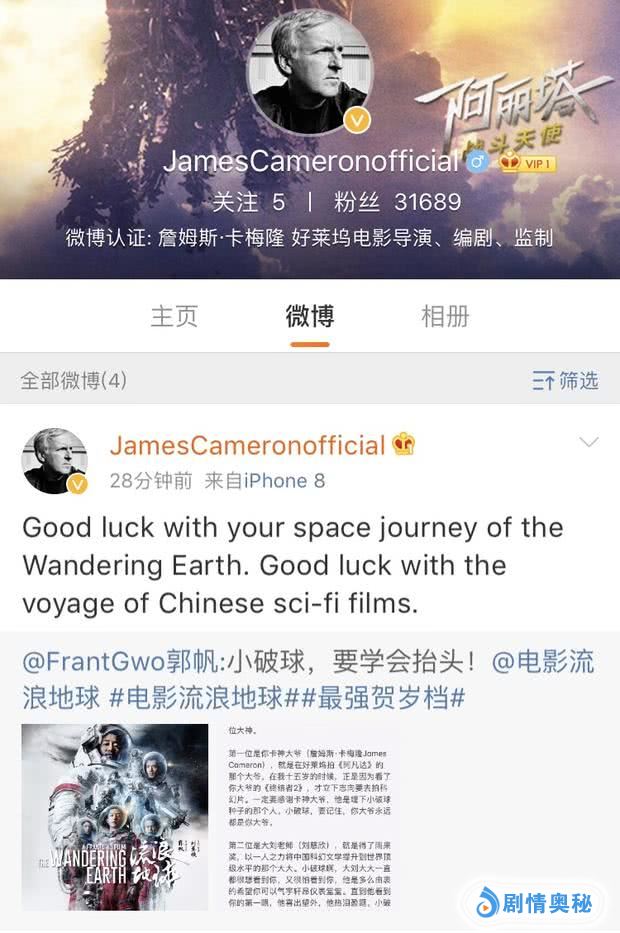This screenshot has height=933, width=620.
Task: Select the 微博 tab
Action: click(x=310, y=317)
